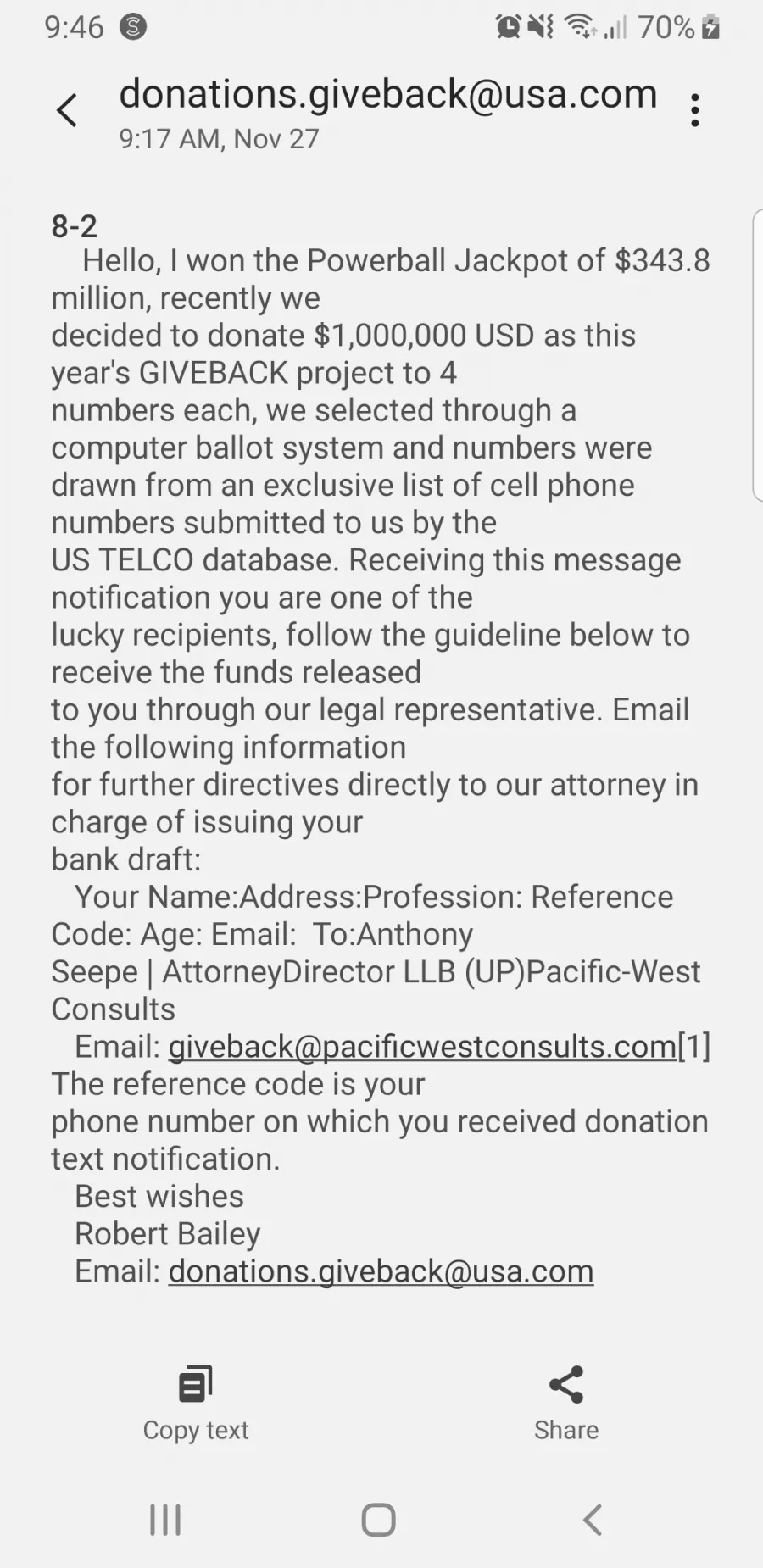Go back using the top-left arrow

pyautogui.click(x=67, y=110)
